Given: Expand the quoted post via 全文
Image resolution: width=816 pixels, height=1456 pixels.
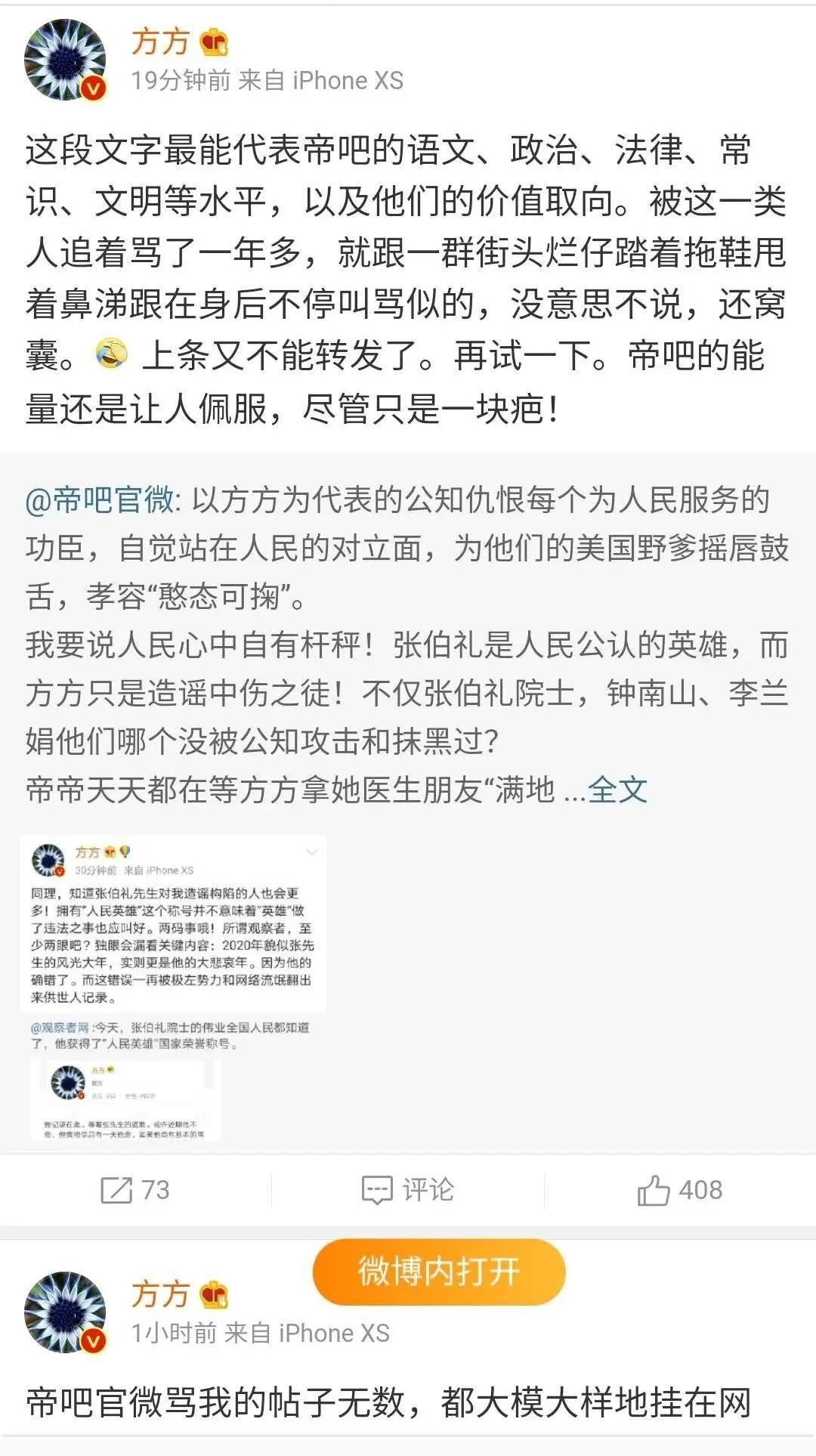Looking at the screenshot, I should [617, 790].
